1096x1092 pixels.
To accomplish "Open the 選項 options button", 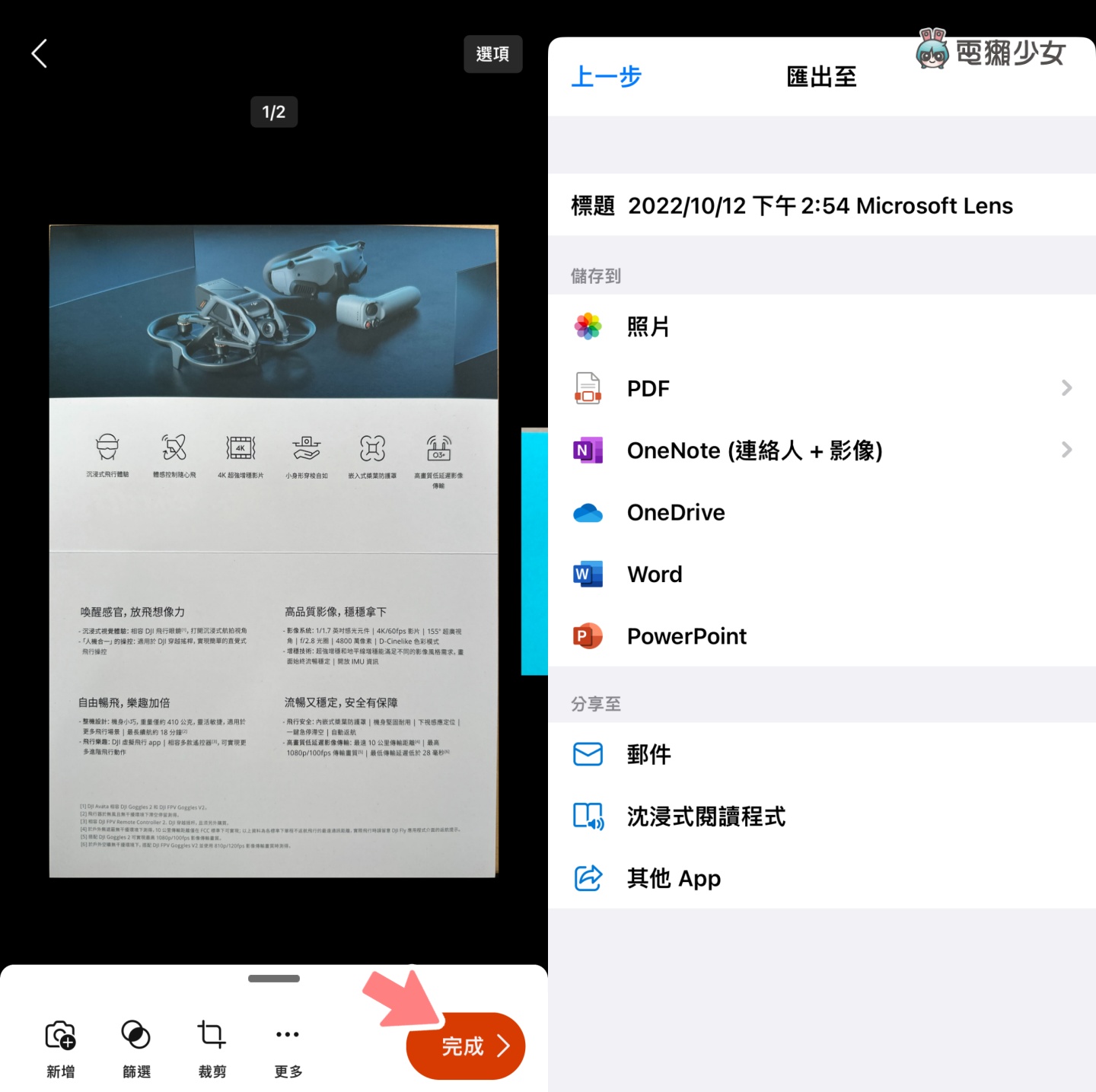I will tap(492, 54).
